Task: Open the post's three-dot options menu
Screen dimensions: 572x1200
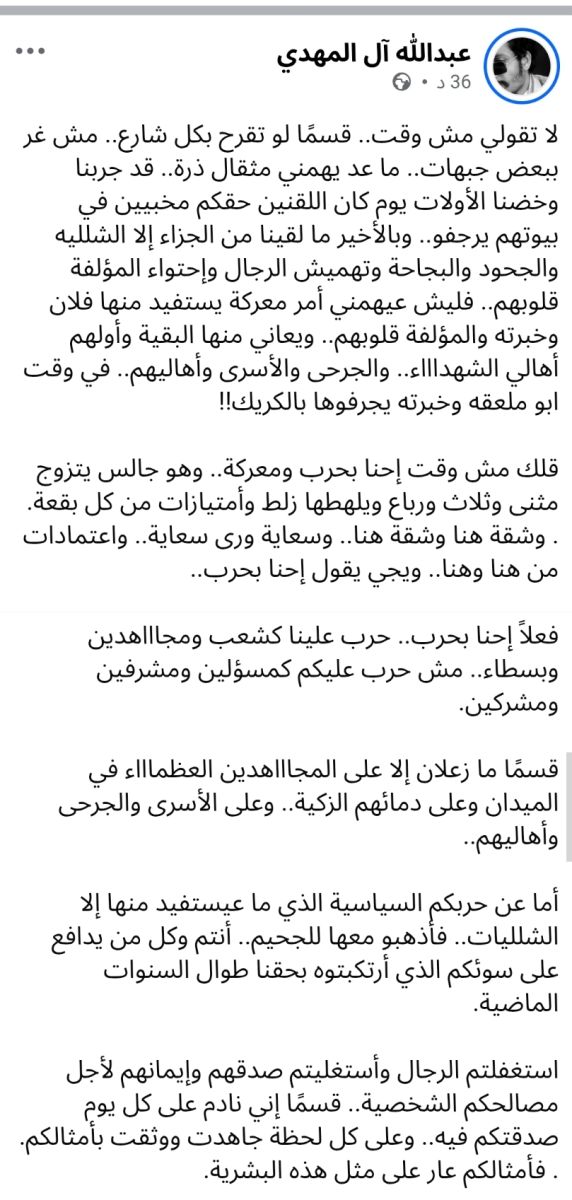Action: (x=28, y=49)
